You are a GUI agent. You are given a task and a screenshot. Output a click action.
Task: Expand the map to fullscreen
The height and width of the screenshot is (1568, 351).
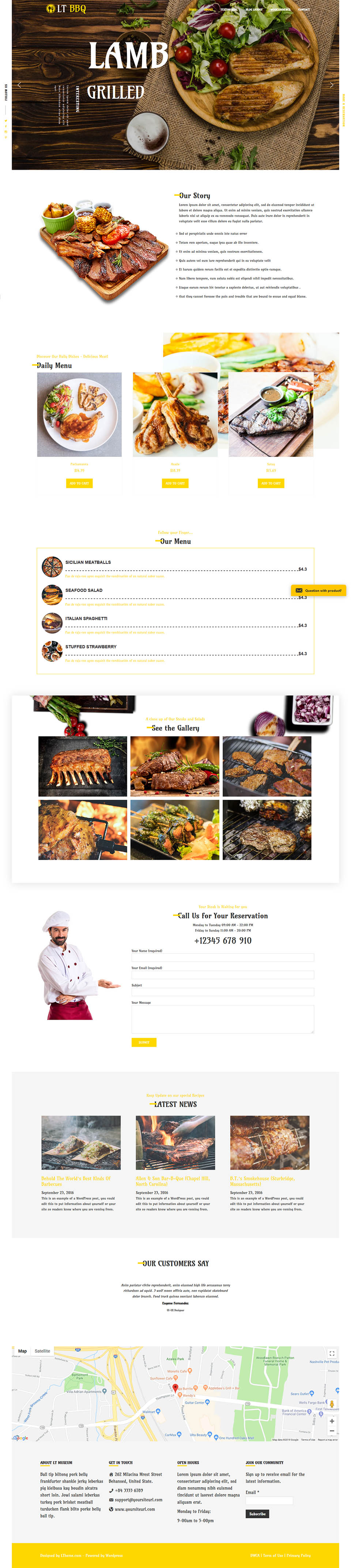[332, 1353]
